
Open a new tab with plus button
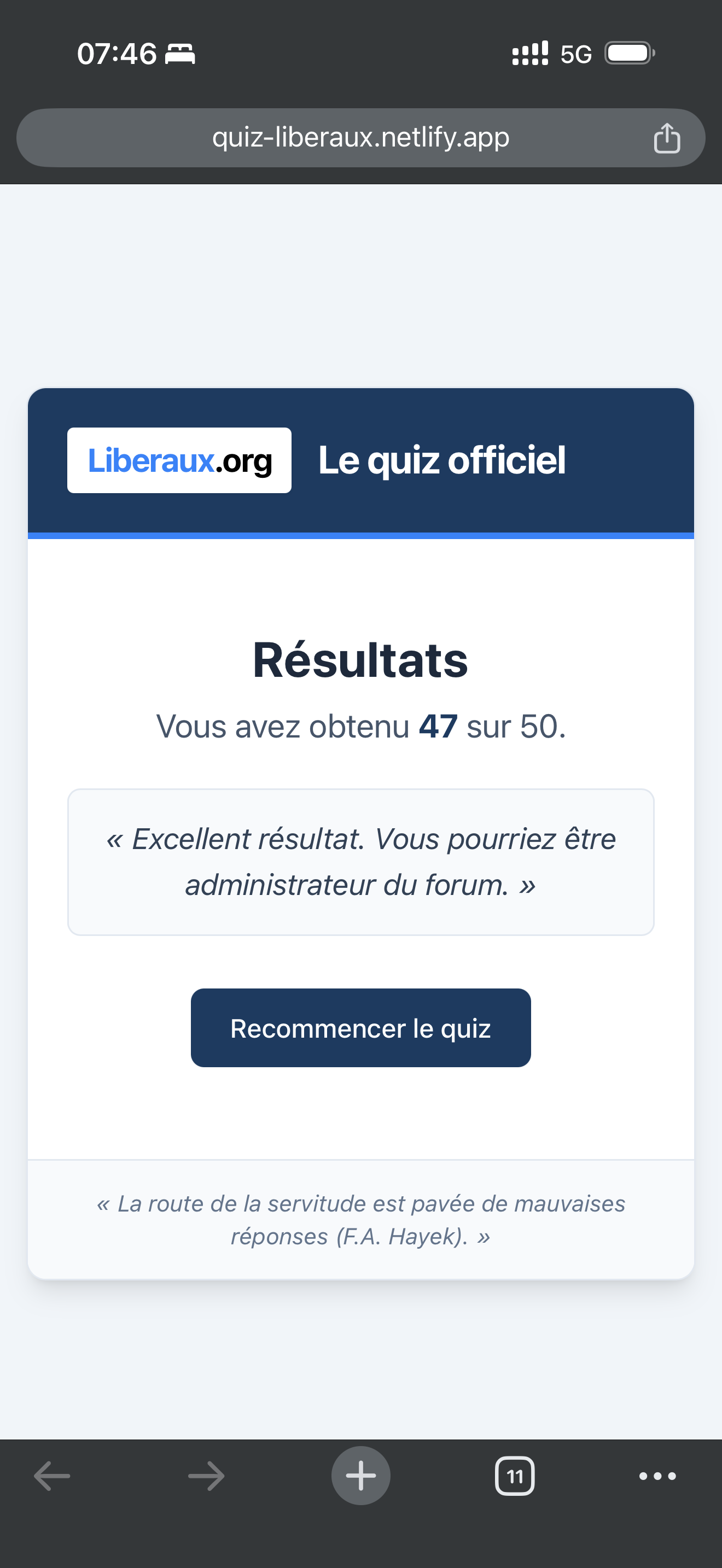click(360, 1476)
